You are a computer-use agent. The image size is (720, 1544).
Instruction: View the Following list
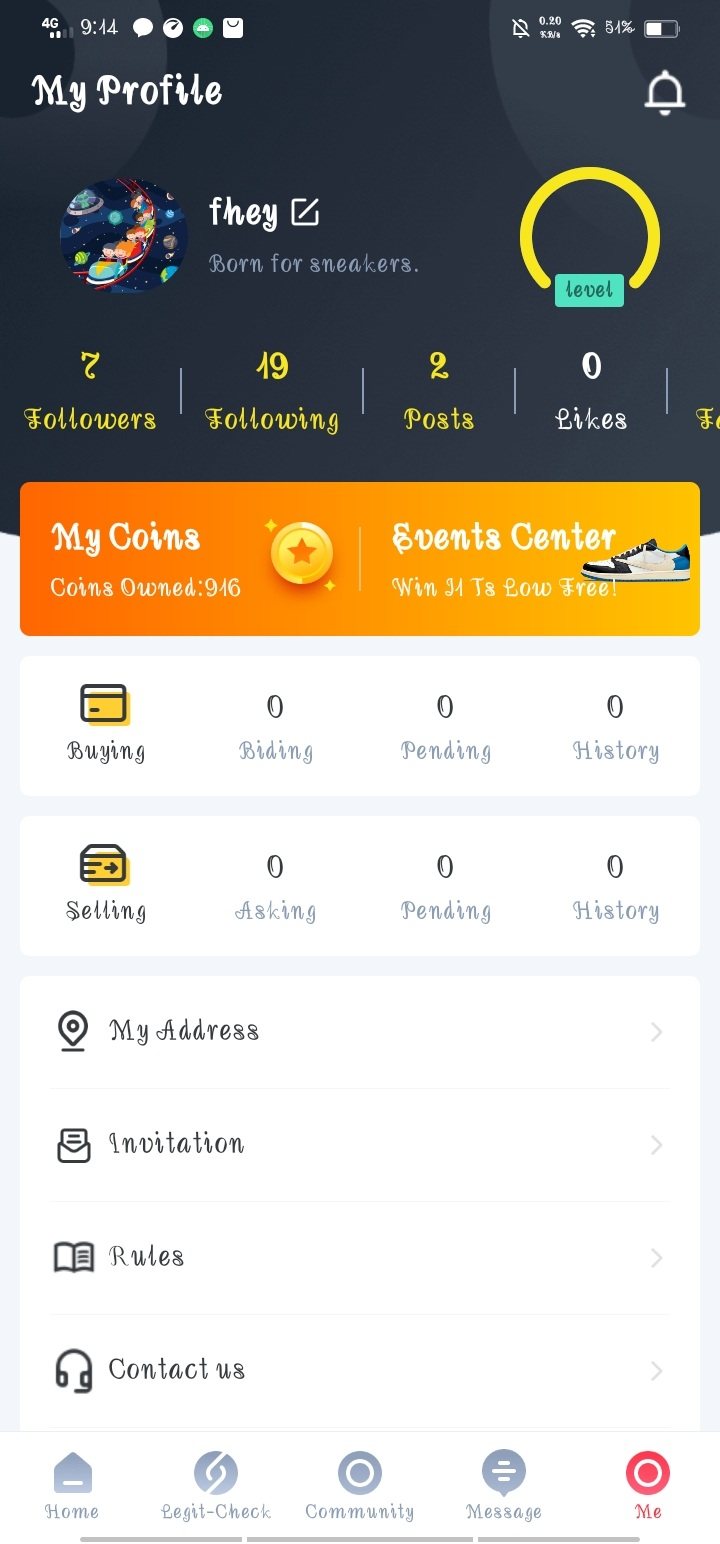point(272,392)
